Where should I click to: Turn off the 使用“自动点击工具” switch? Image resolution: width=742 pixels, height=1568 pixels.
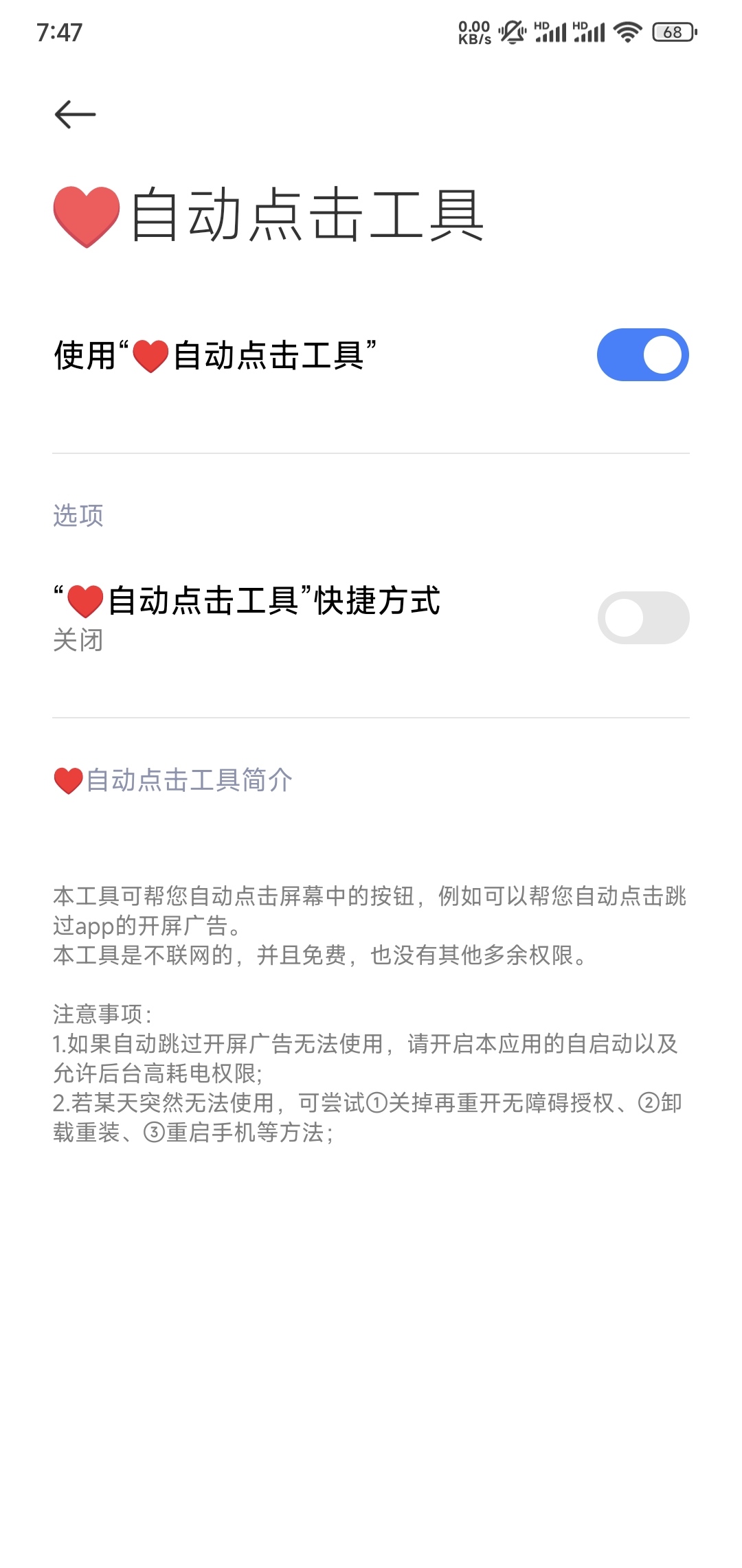[642, 354]
